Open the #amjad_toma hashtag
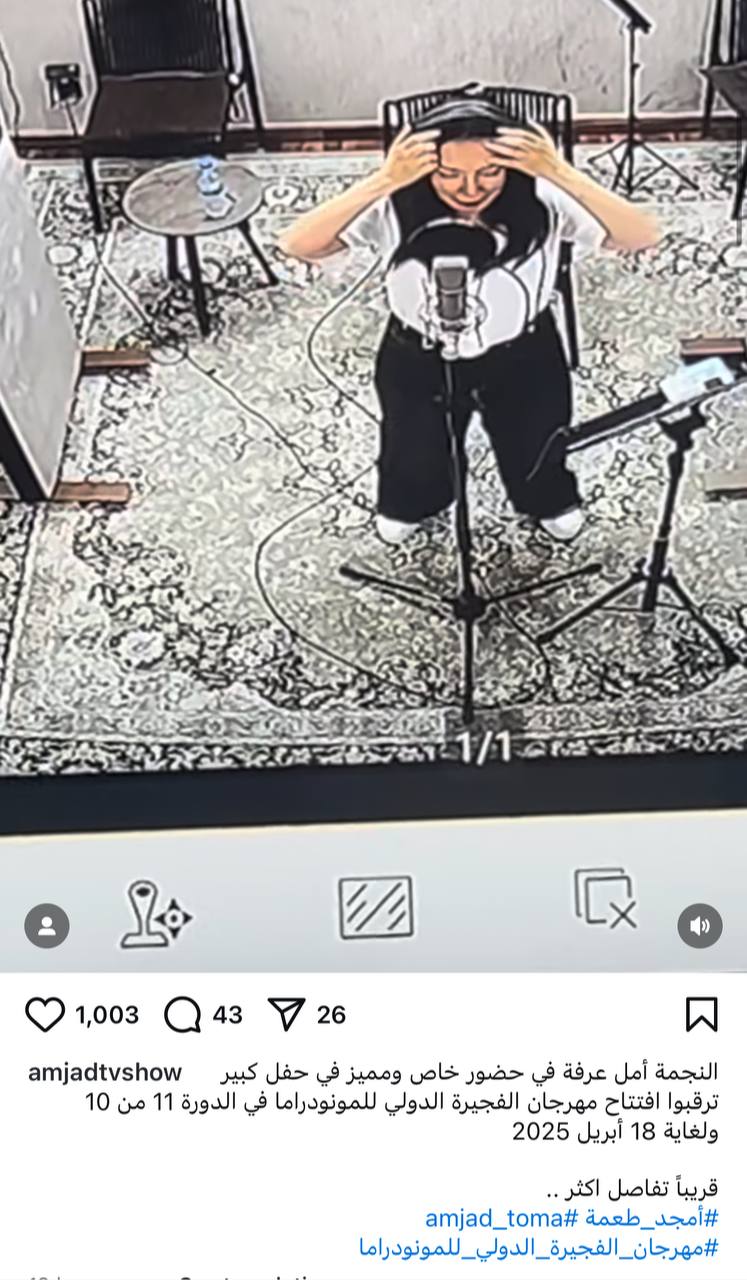This screenshot has height=1280, width=747. click(501, 1218)
